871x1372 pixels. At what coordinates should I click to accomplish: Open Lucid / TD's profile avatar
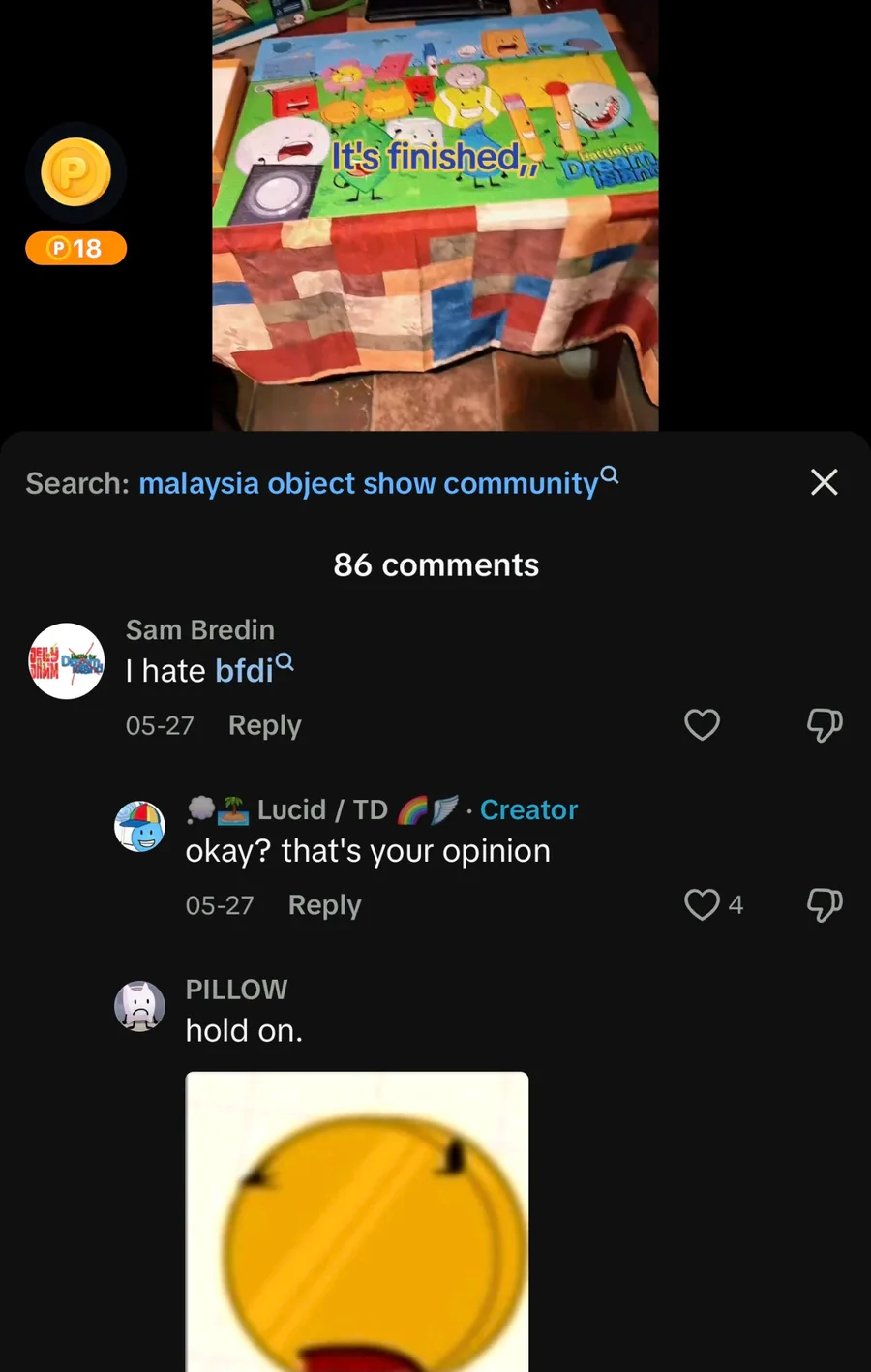pos(140,826)
